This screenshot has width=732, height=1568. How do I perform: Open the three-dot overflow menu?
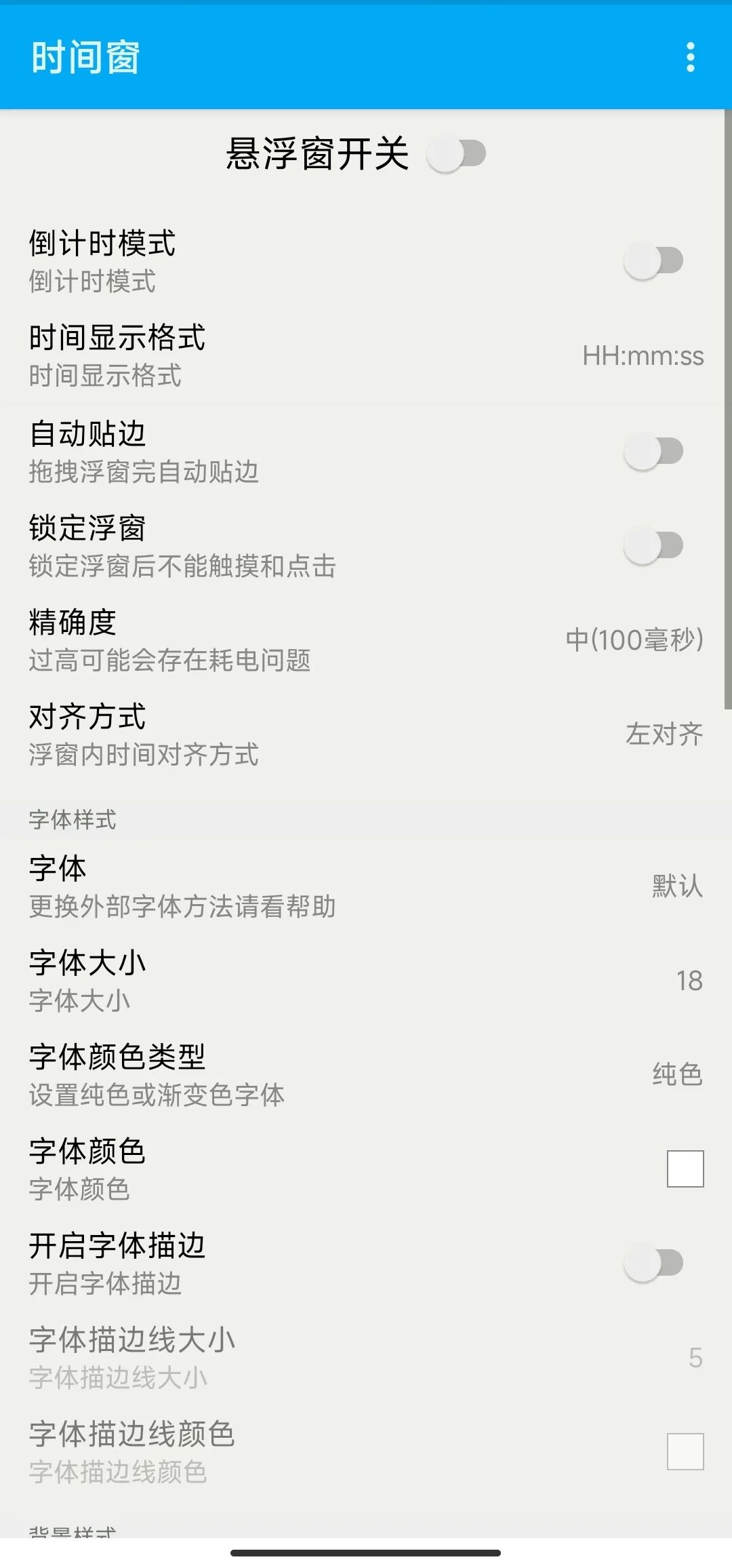(x=690, y=57)
